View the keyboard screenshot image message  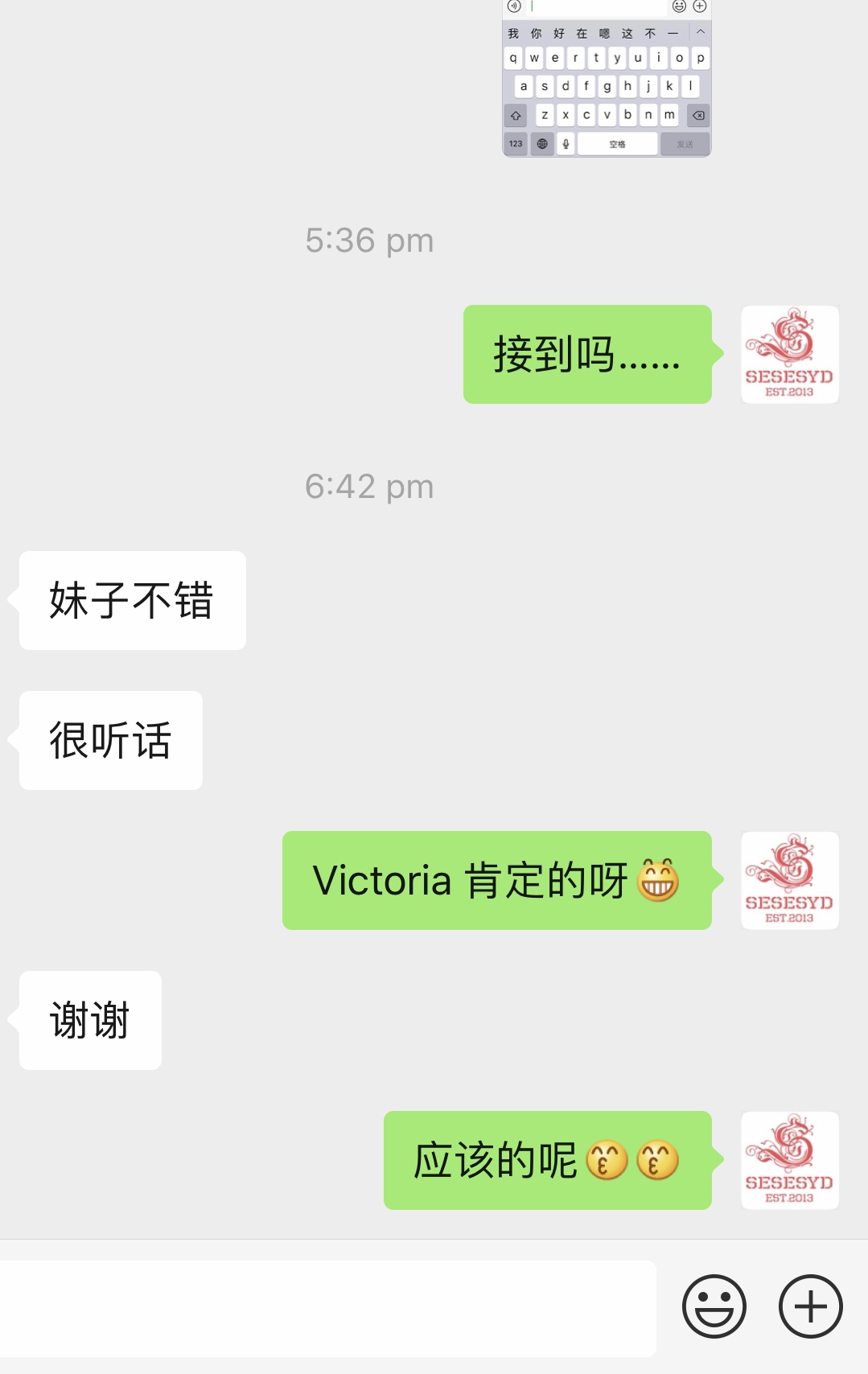coord(607,79)
